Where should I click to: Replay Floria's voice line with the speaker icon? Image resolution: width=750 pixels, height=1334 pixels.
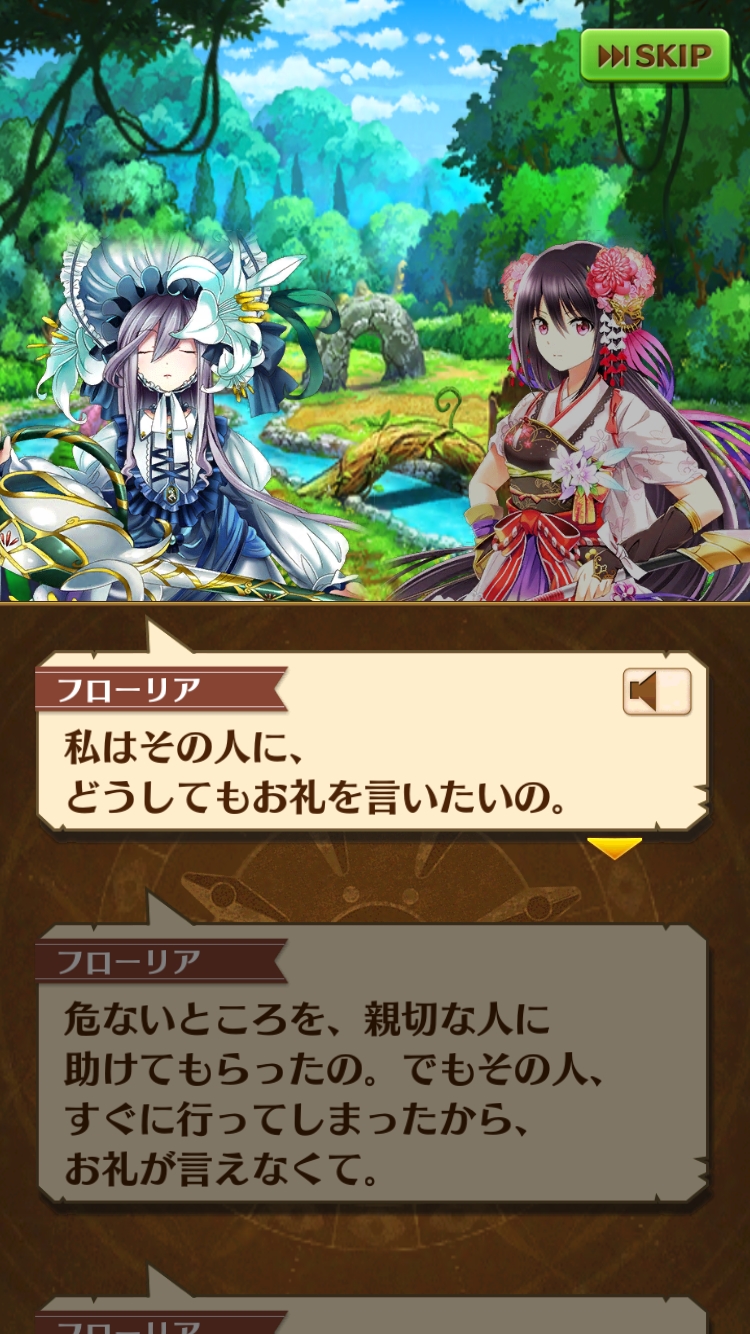point(656,692)
